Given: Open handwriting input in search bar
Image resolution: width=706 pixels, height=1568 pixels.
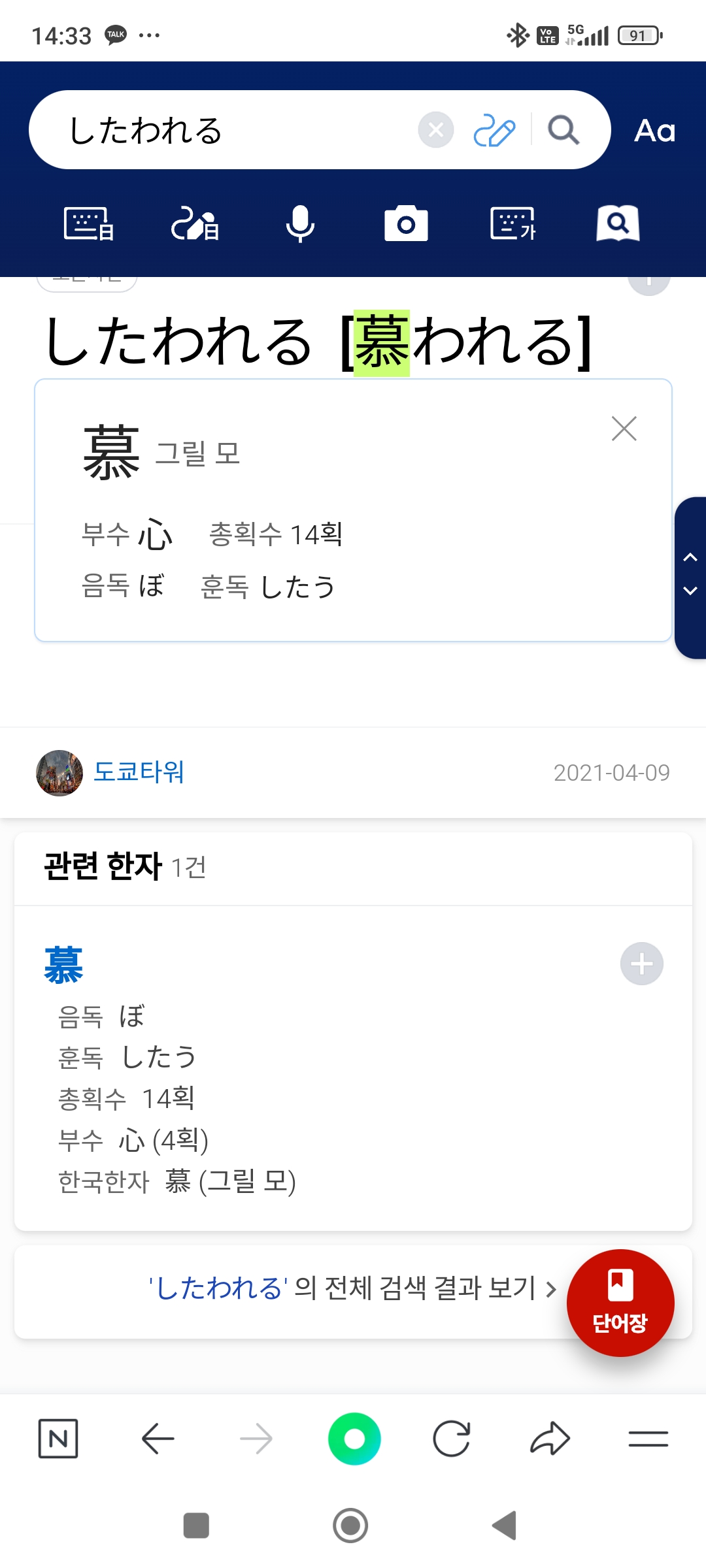Looking at the screenshot, I should (x=494, y=130).
